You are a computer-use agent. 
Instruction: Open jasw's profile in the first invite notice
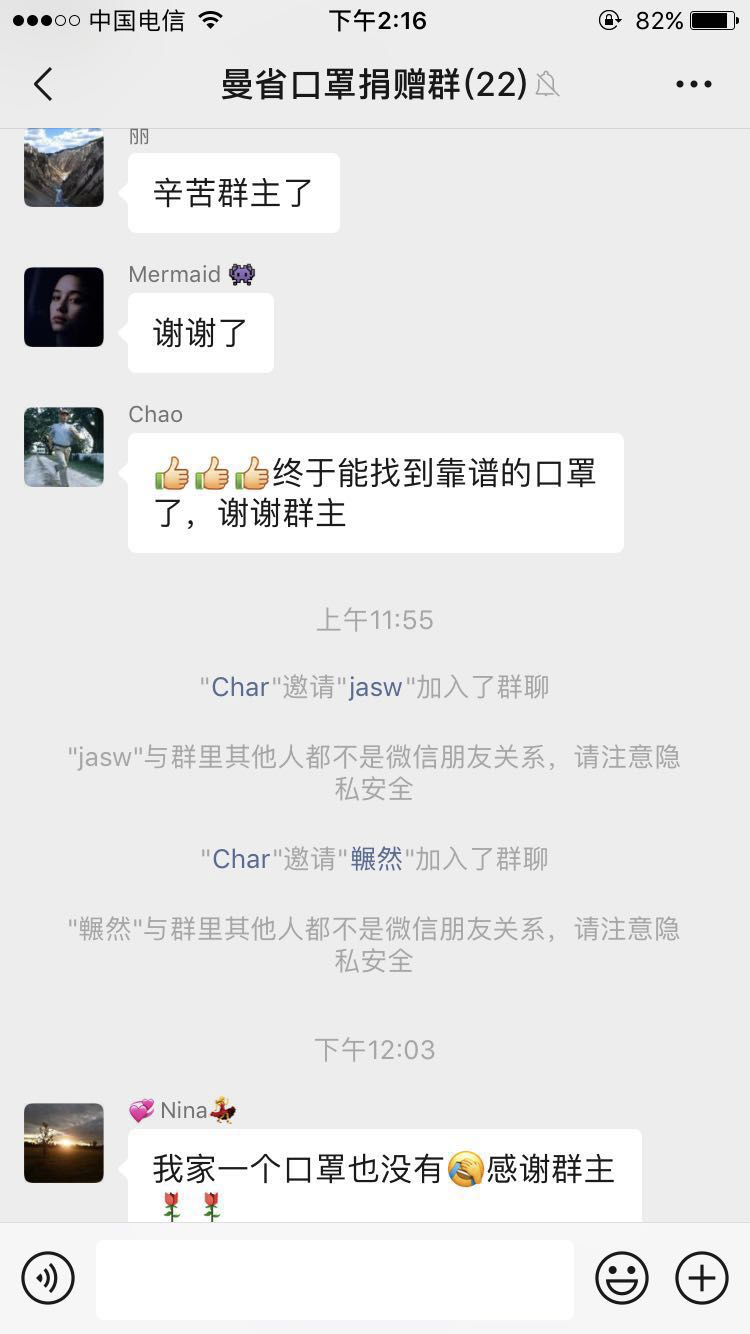pyautogui.click(x=375, y=687)
